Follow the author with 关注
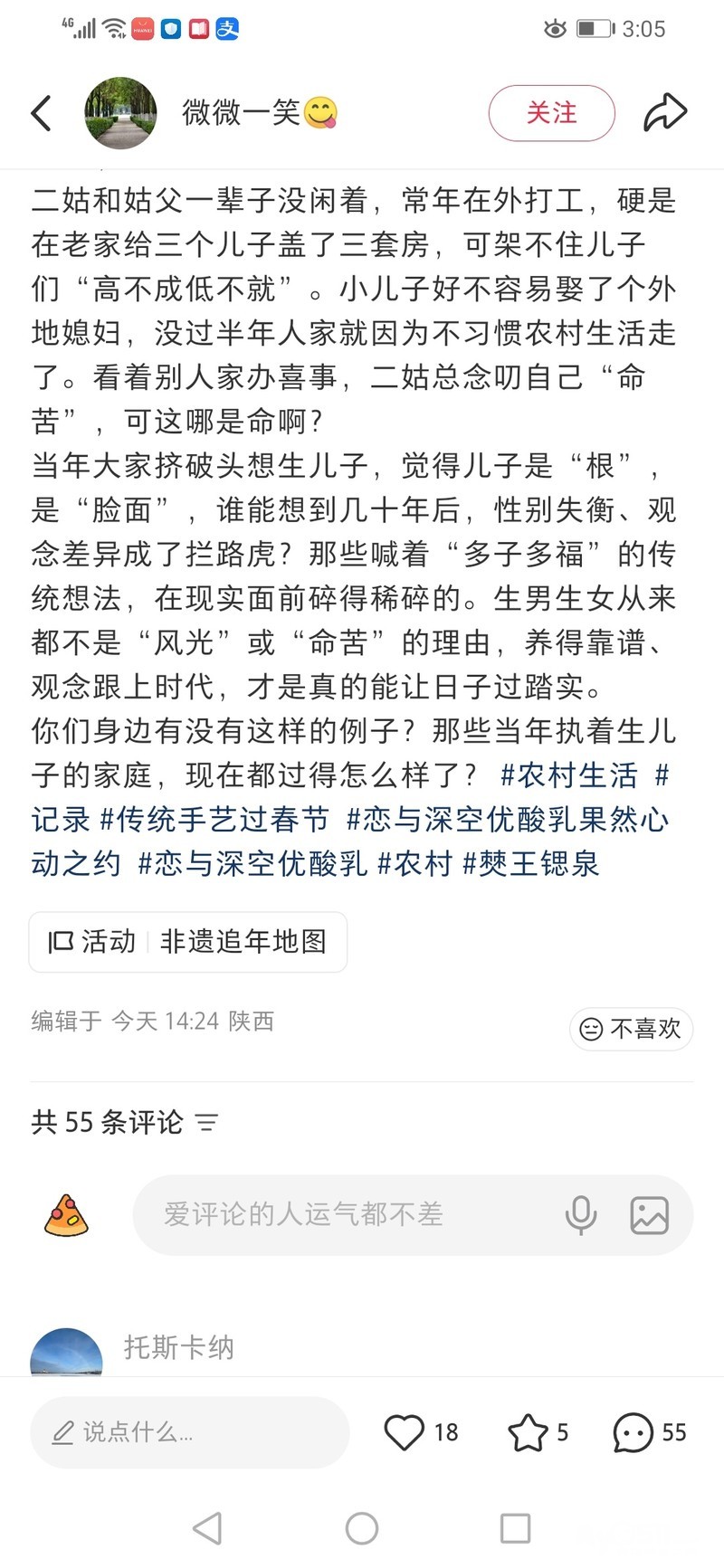724x1568 pixels. [x=551, y=114]
